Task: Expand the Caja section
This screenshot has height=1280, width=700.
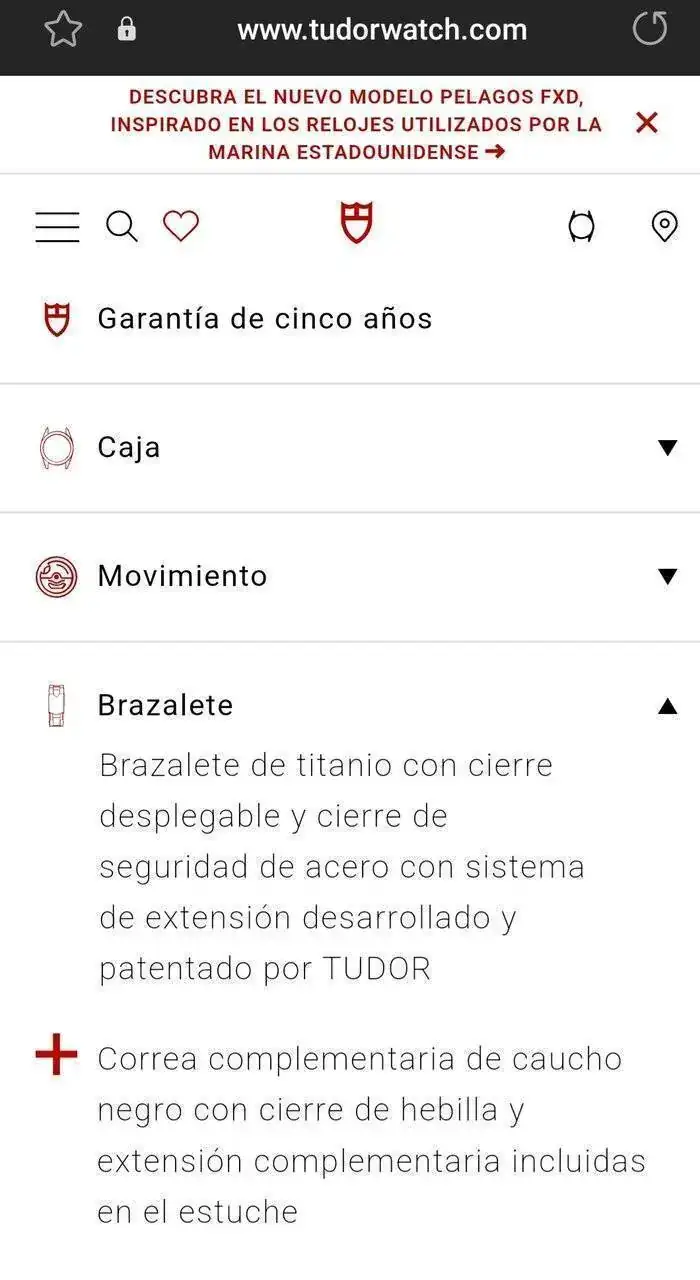Action: [x=667, y=448]
